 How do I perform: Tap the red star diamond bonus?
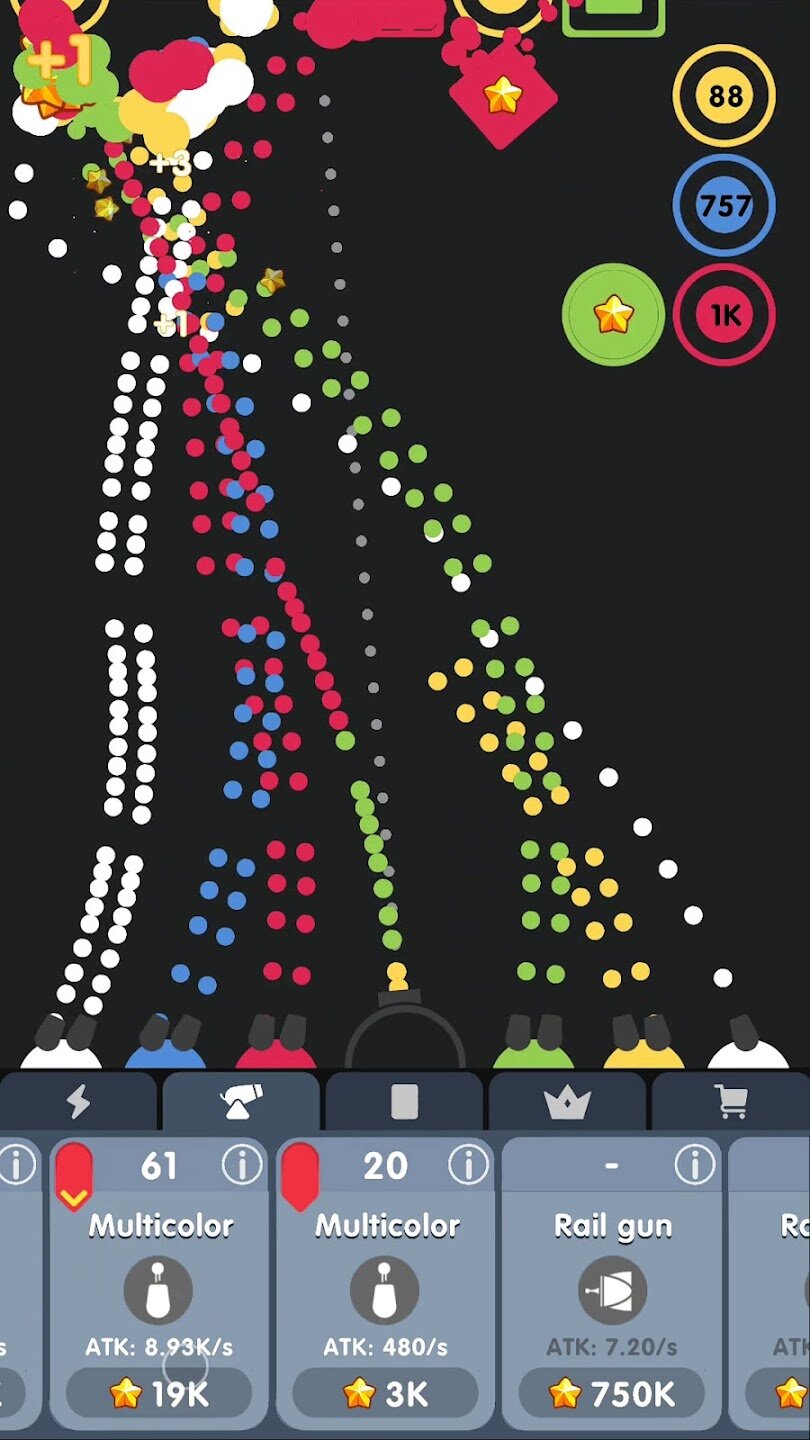click(502, 96)
